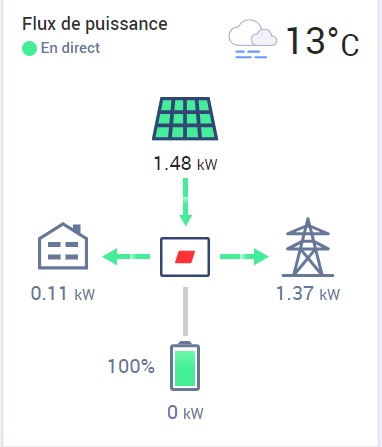
Task: Tap the house consumption icon
Action: click(63, 246)
